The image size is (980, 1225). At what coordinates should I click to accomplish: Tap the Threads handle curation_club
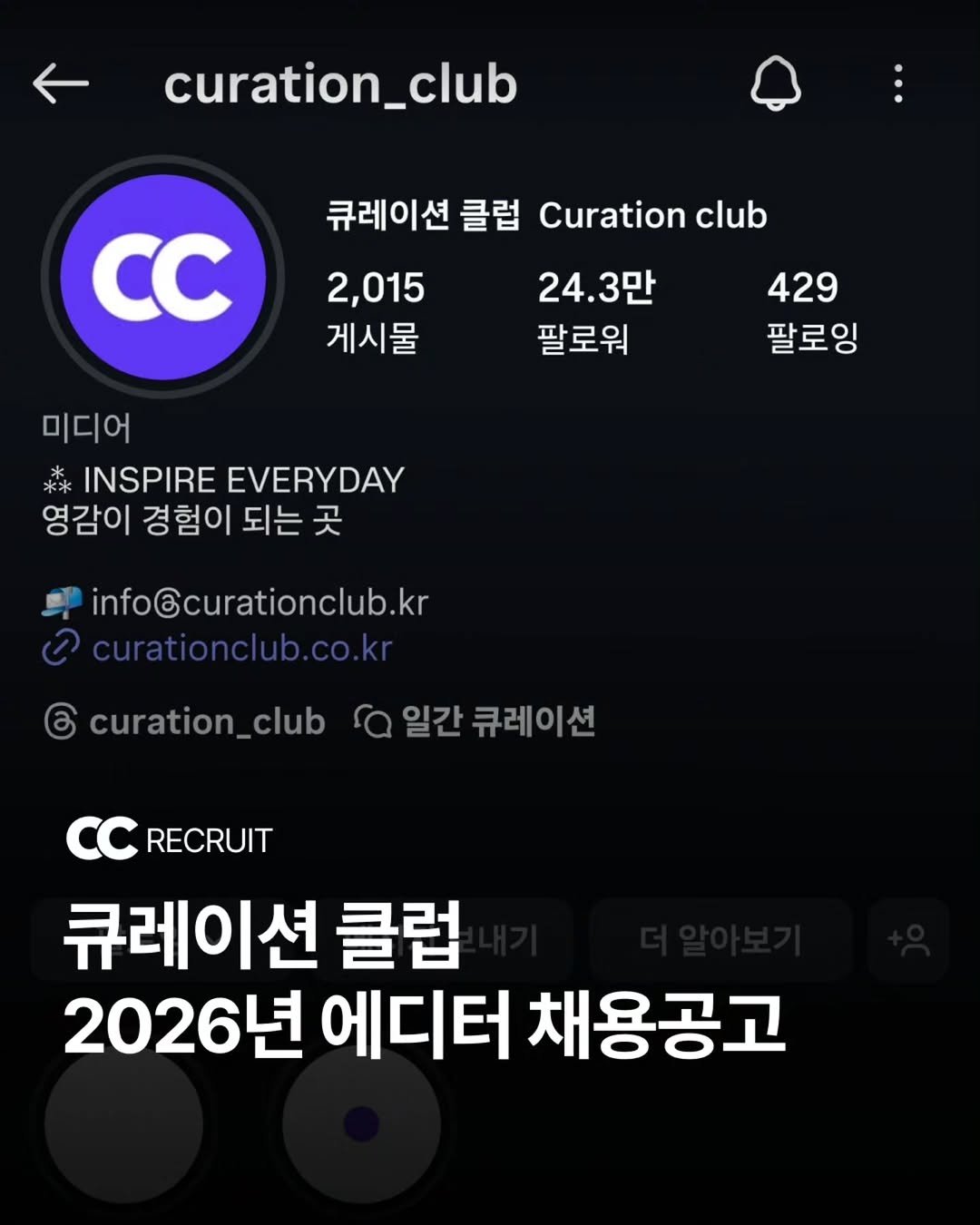(x=207, y=720)
